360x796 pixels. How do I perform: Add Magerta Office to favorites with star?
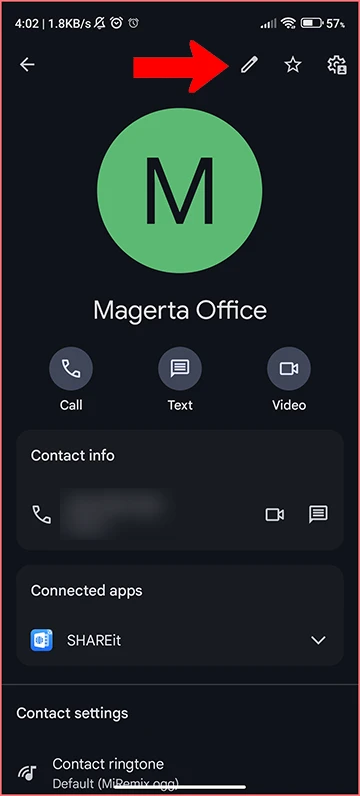(292, 64)
